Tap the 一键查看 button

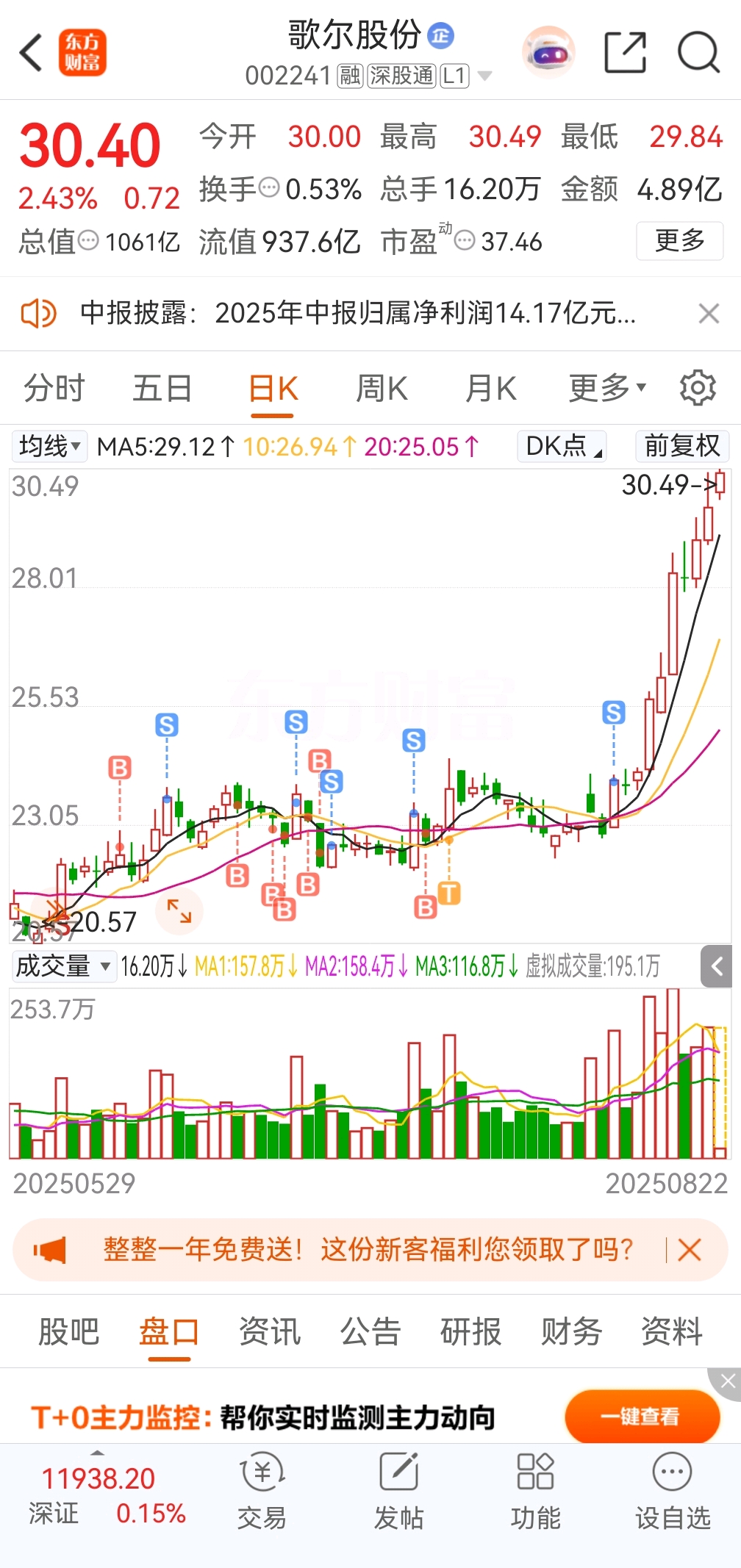pyautogui.click(x=642, y=1416)
